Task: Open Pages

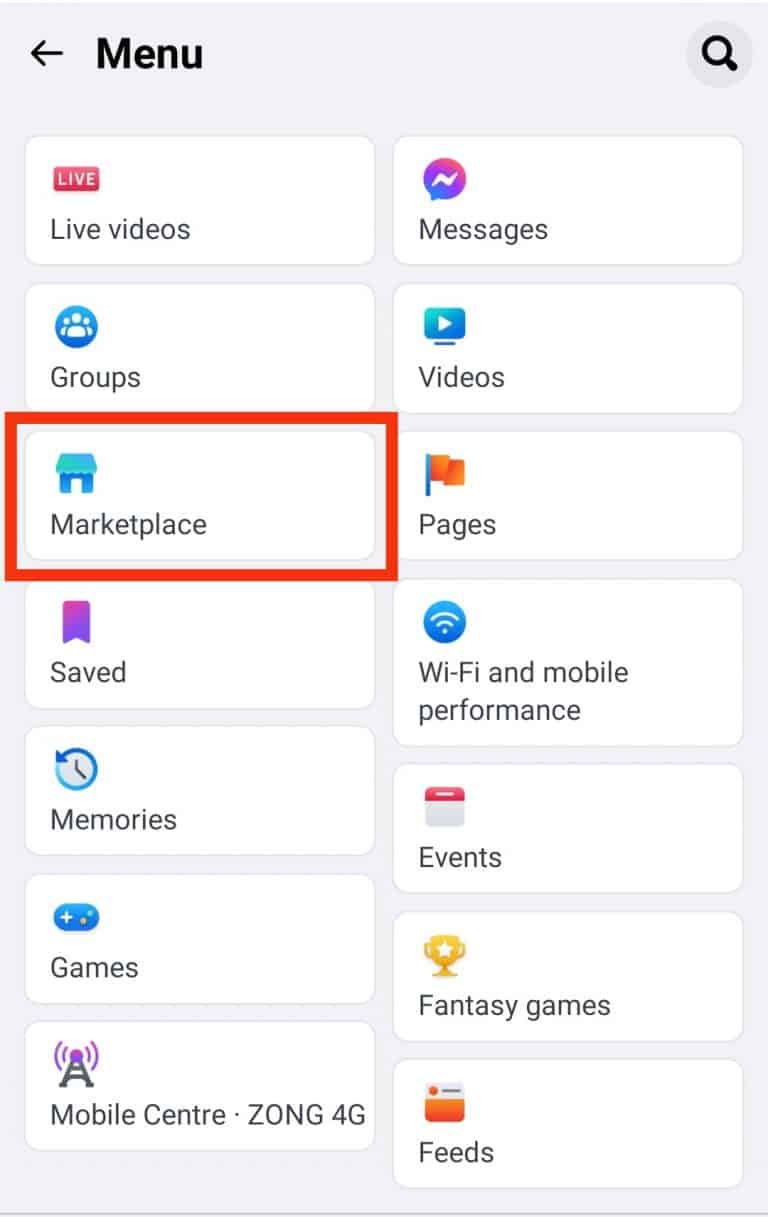Action: pos(567,496)
